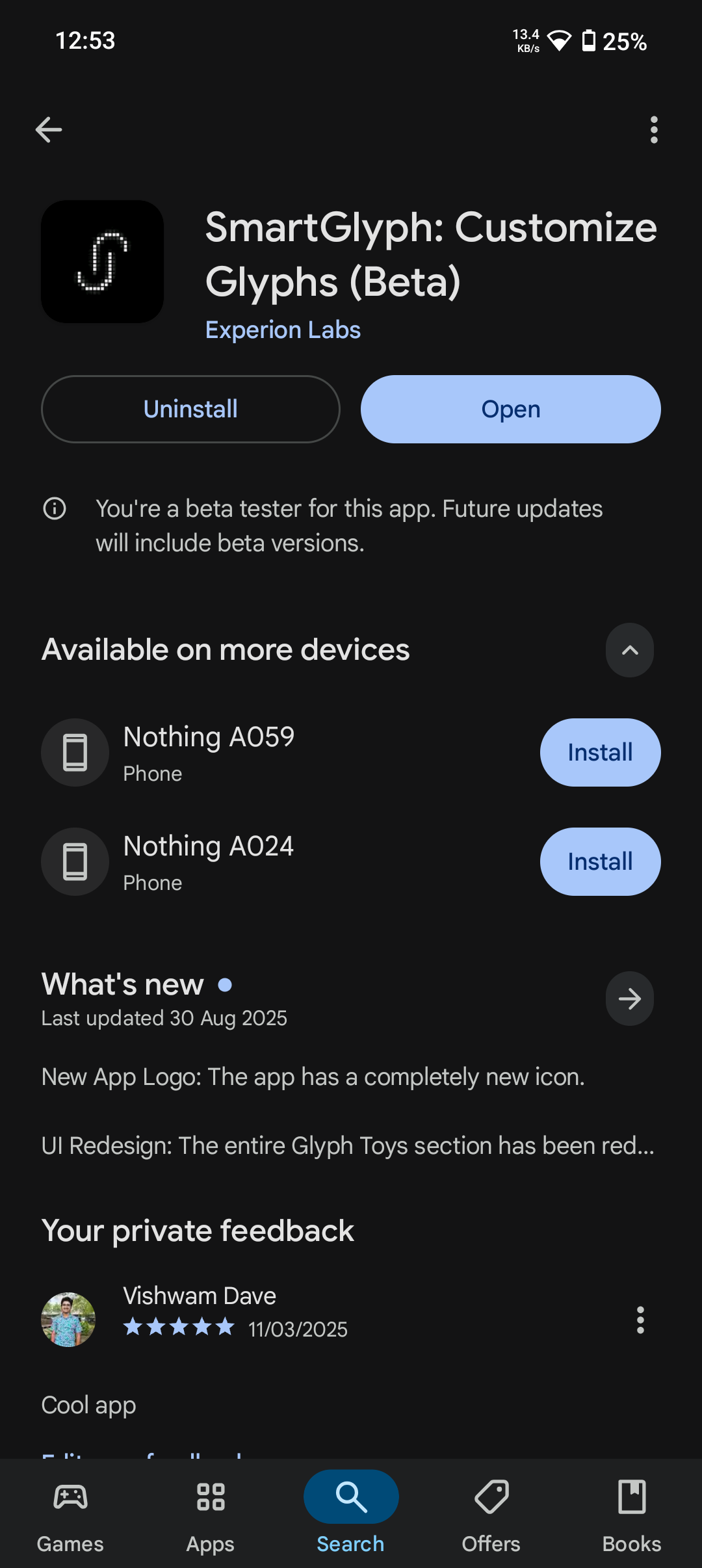This screenshot has width=702, height=1568.
Task: Open What's new details arrow
Action: tap(629, 999)
